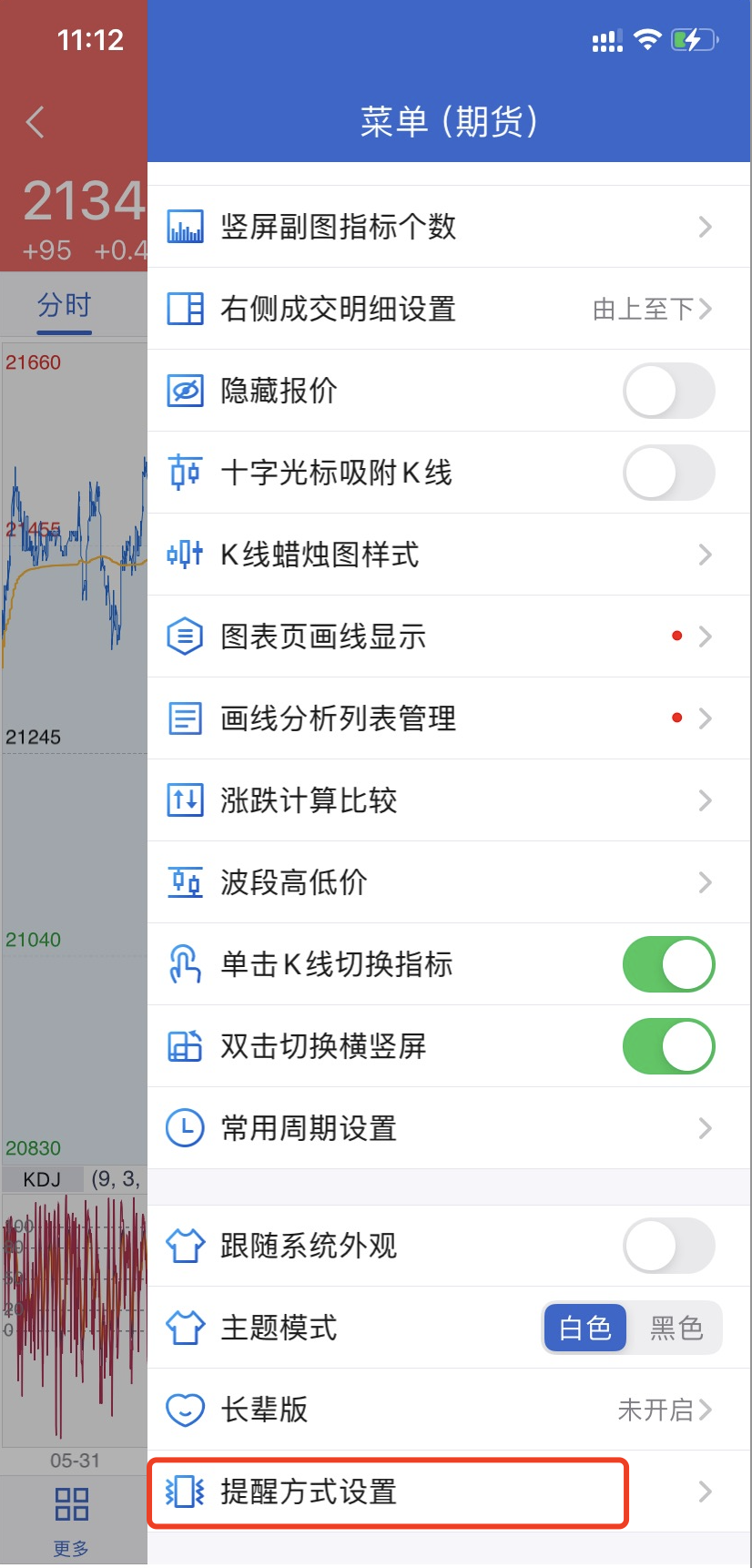Switch to the 分时 chart tab
752x1568 pixels.
[x=64, y=305]
